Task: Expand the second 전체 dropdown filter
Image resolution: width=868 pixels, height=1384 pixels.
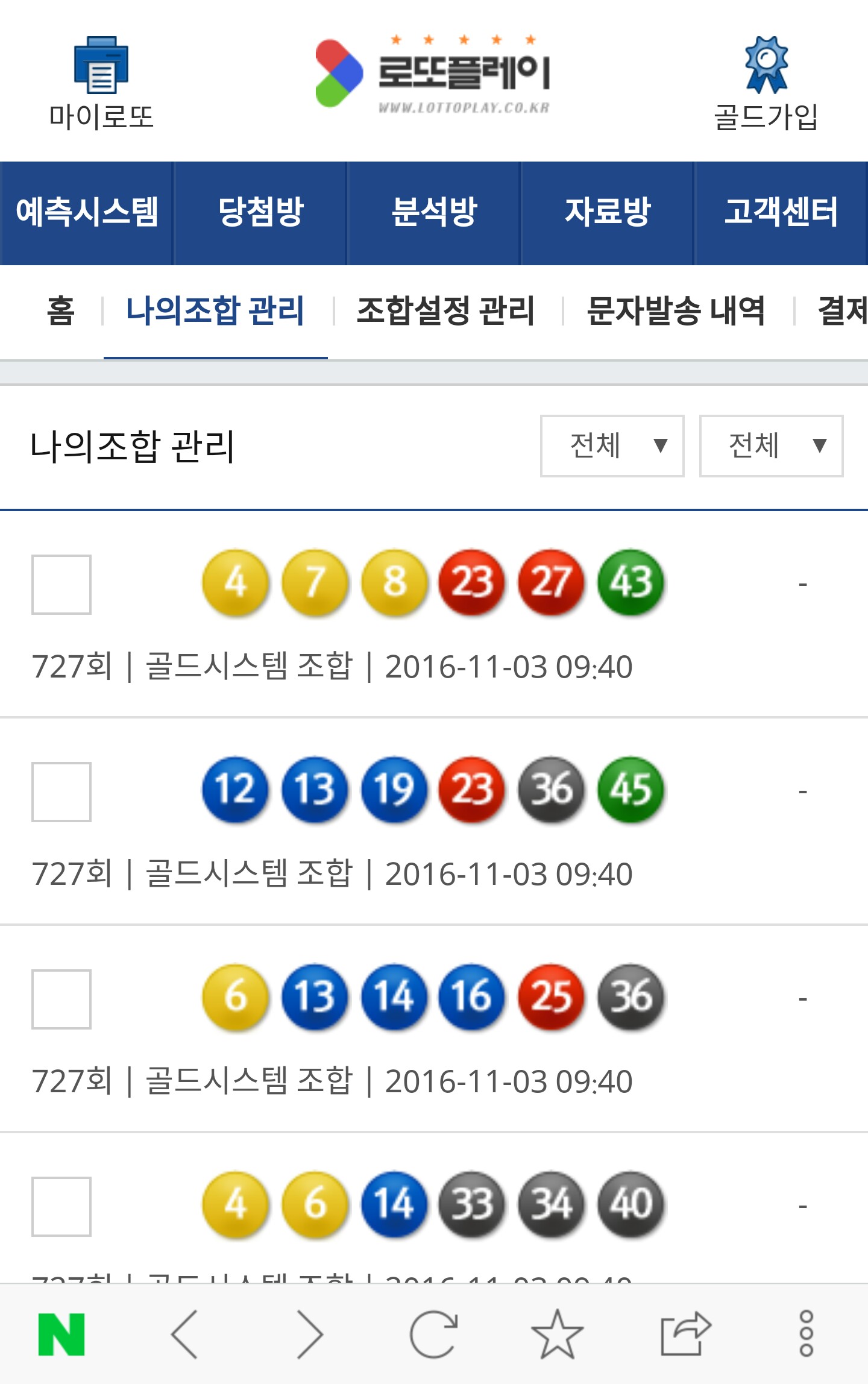Action: coord(771,446)
